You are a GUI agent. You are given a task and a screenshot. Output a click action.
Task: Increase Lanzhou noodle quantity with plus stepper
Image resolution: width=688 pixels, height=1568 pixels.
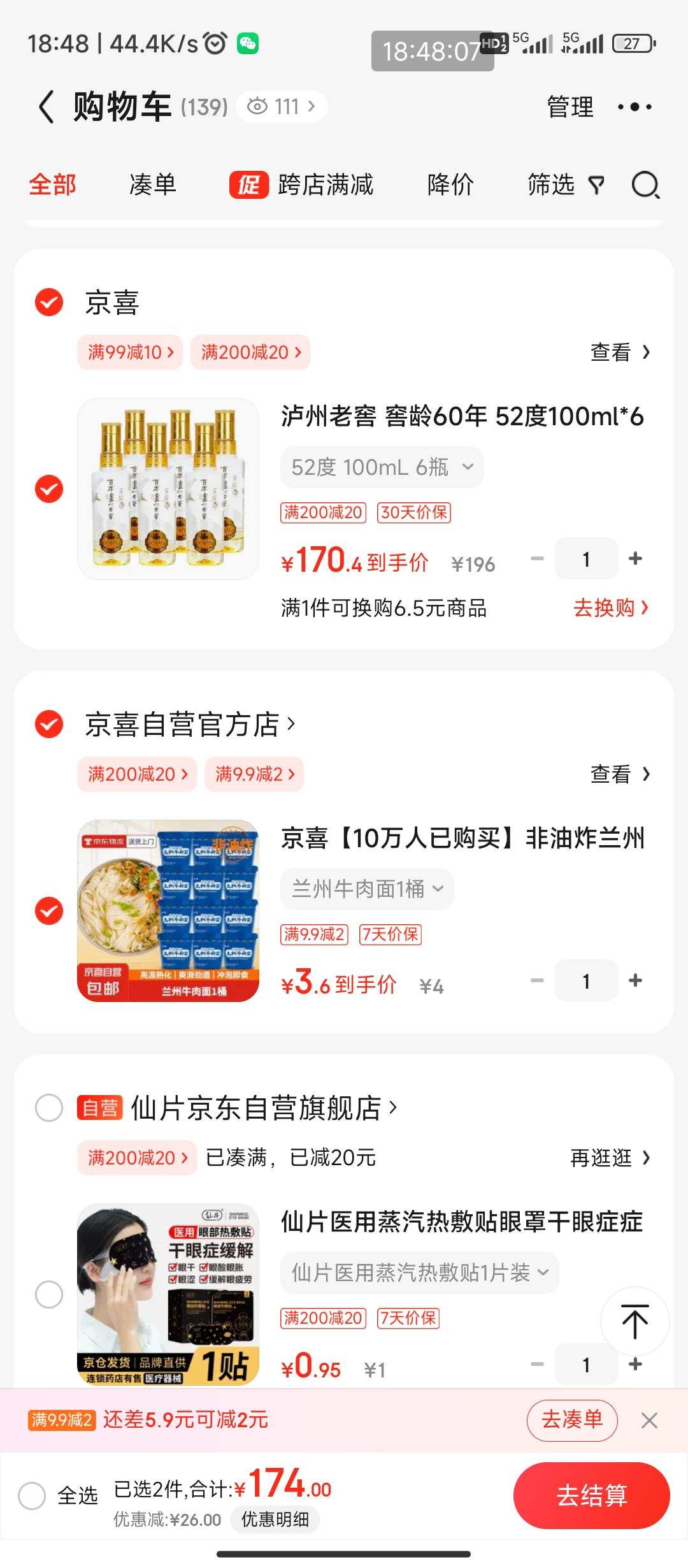[x=635, y=980]
